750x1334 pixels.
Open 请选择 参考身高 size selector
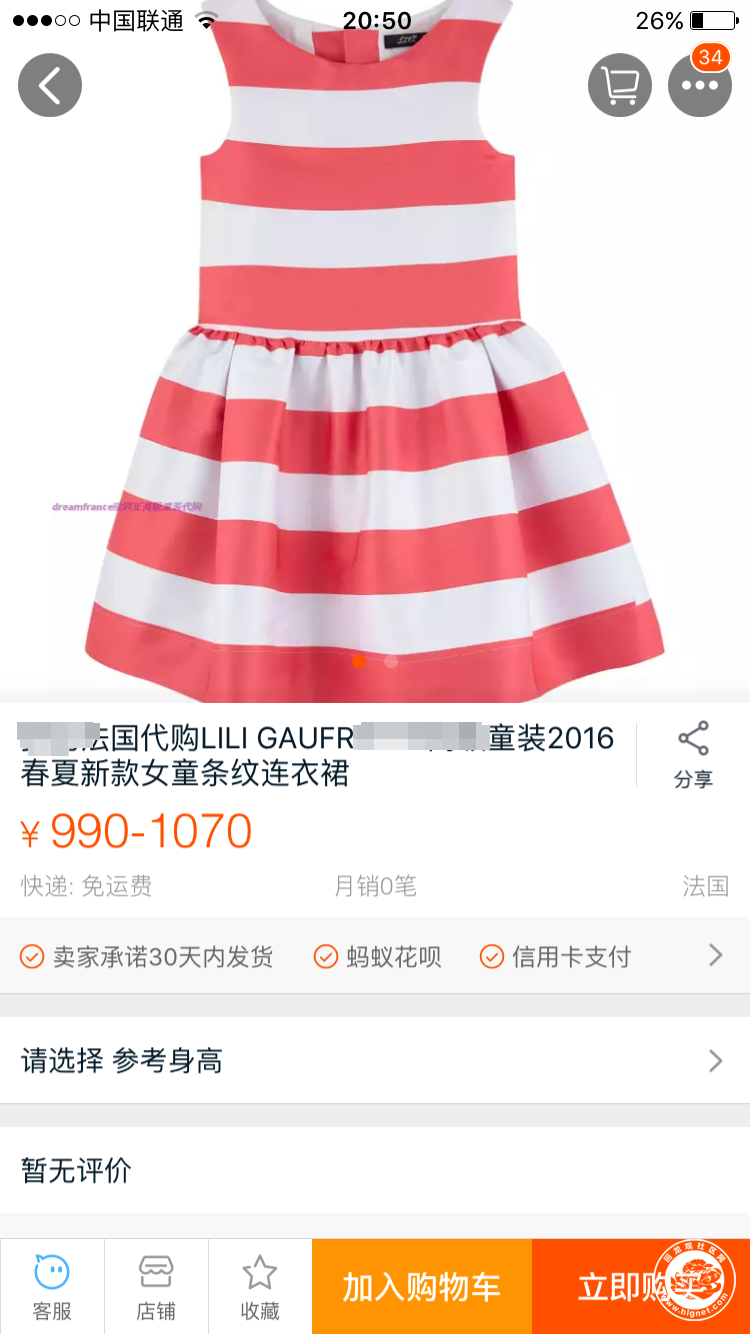(x=374, y=1061)
